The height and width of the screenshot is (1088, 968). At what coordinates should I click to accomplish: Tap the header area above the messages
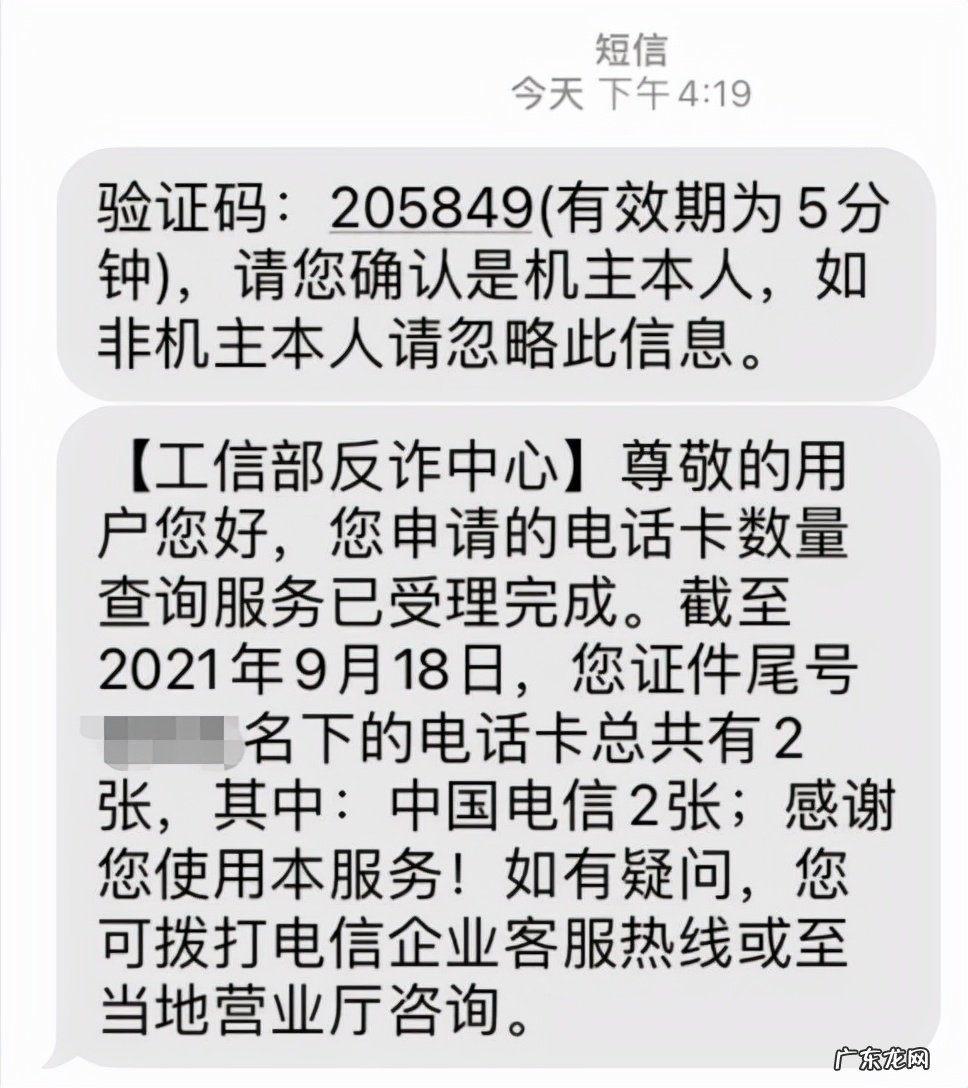[484, 70]
